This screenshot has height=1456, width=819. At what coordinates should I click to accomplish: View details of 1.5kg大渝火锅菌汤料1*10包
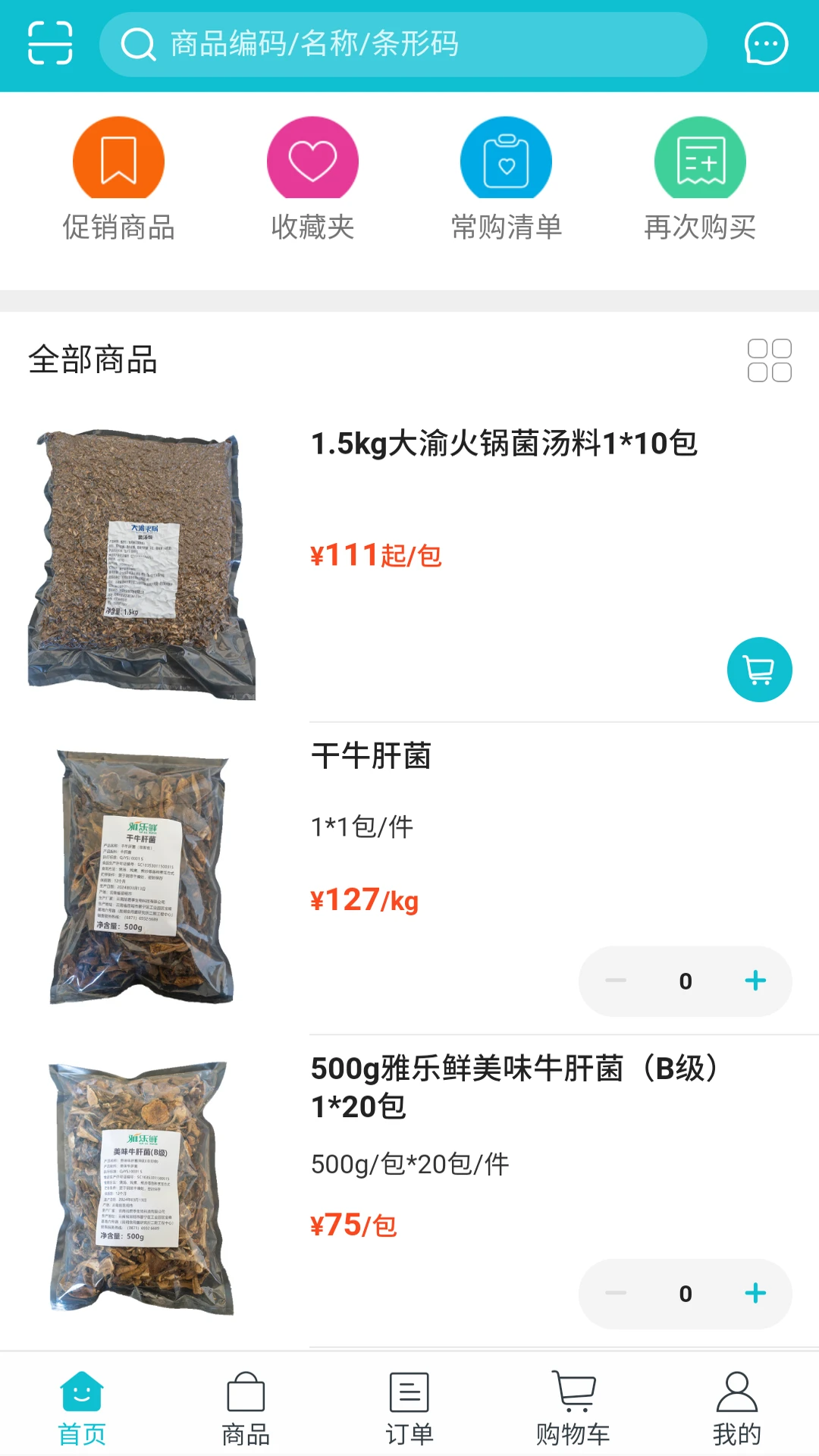pyautogui.click(x=504, y=446)
